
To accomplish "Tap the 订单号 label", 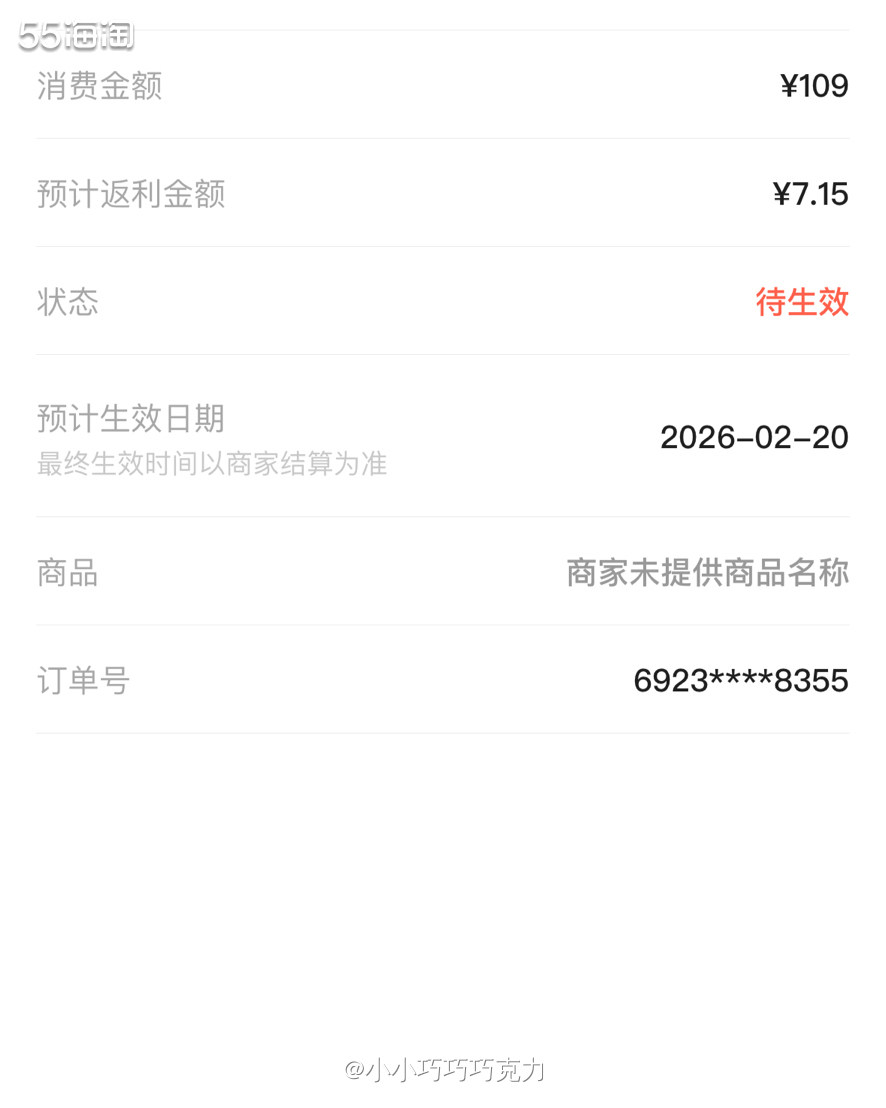I will coord(82,680).
